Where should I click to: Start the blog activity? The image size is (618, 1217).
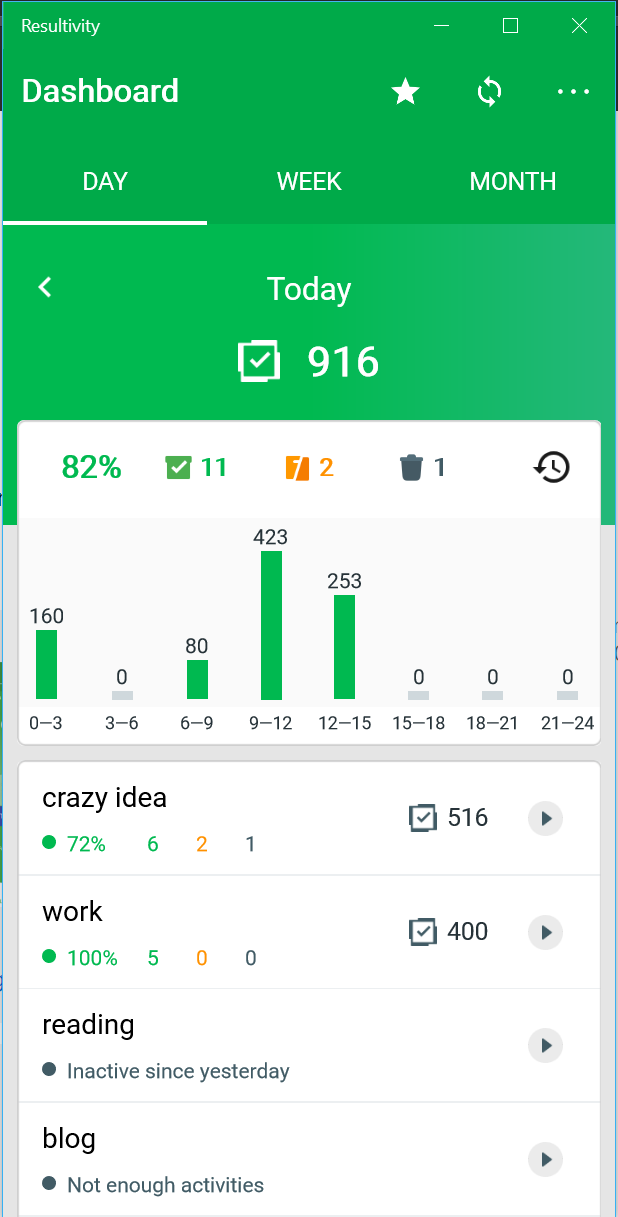tap(545, 1160)
